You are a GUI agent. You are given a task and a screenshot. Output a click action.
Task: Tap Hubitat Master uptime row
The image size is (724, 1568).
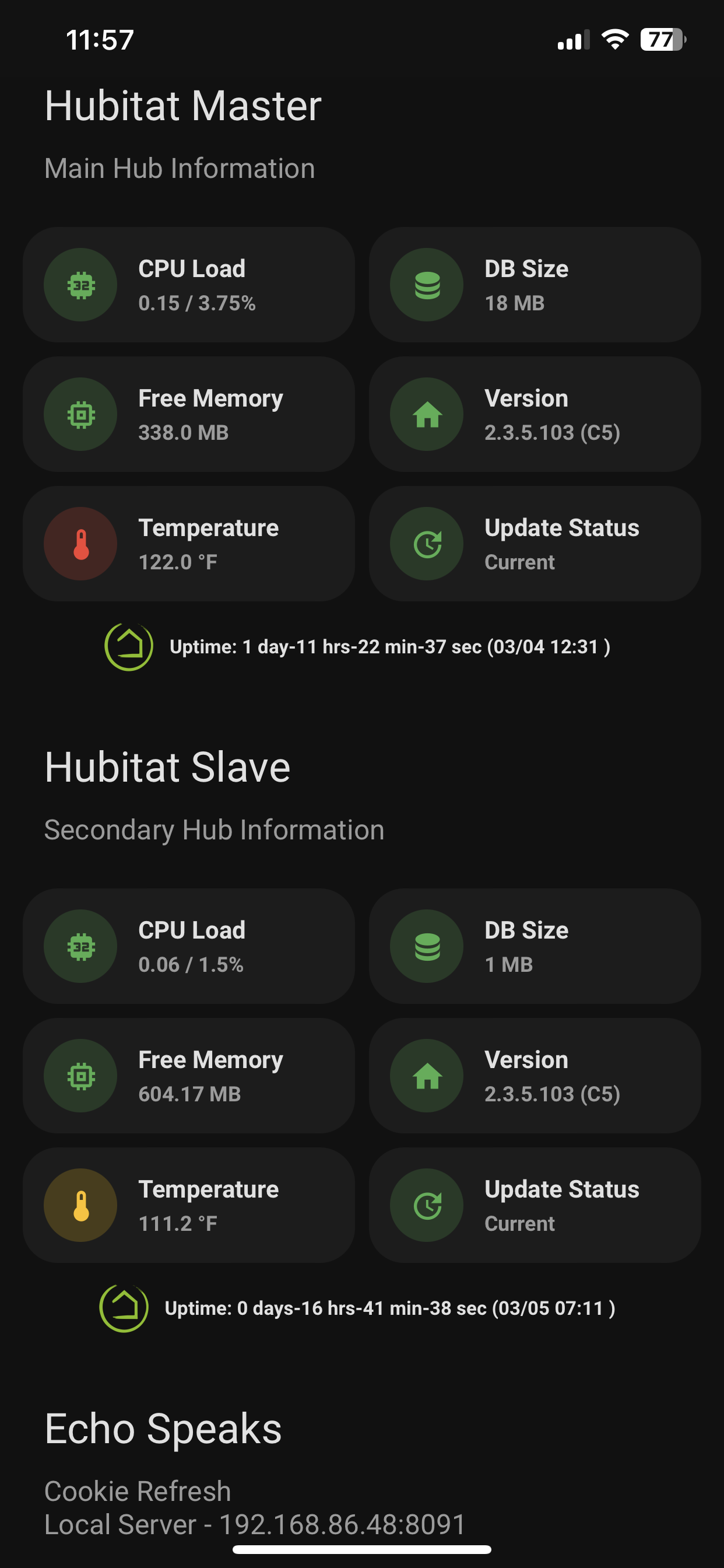coord(358,646)
